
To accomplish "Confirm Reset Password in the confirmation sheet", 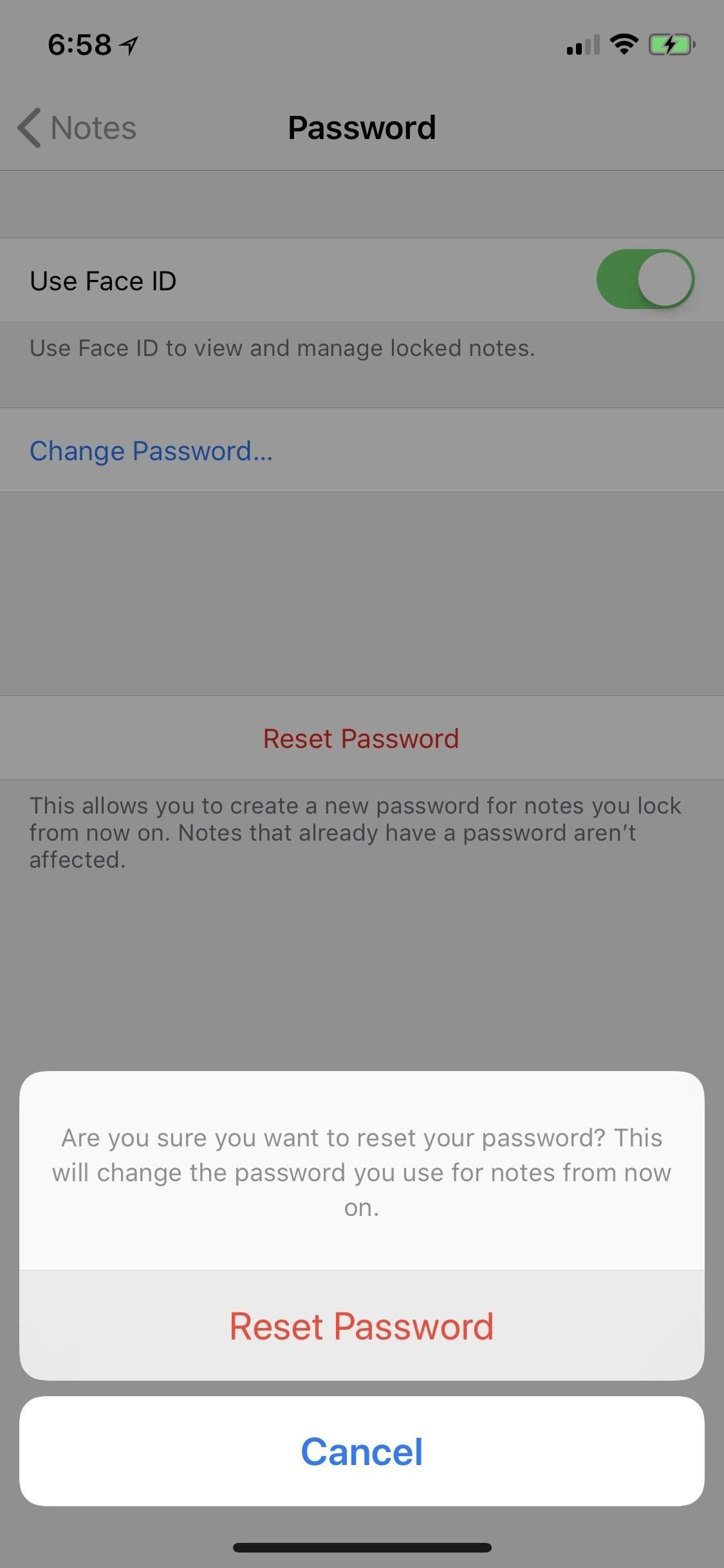I will (362, 1326).
